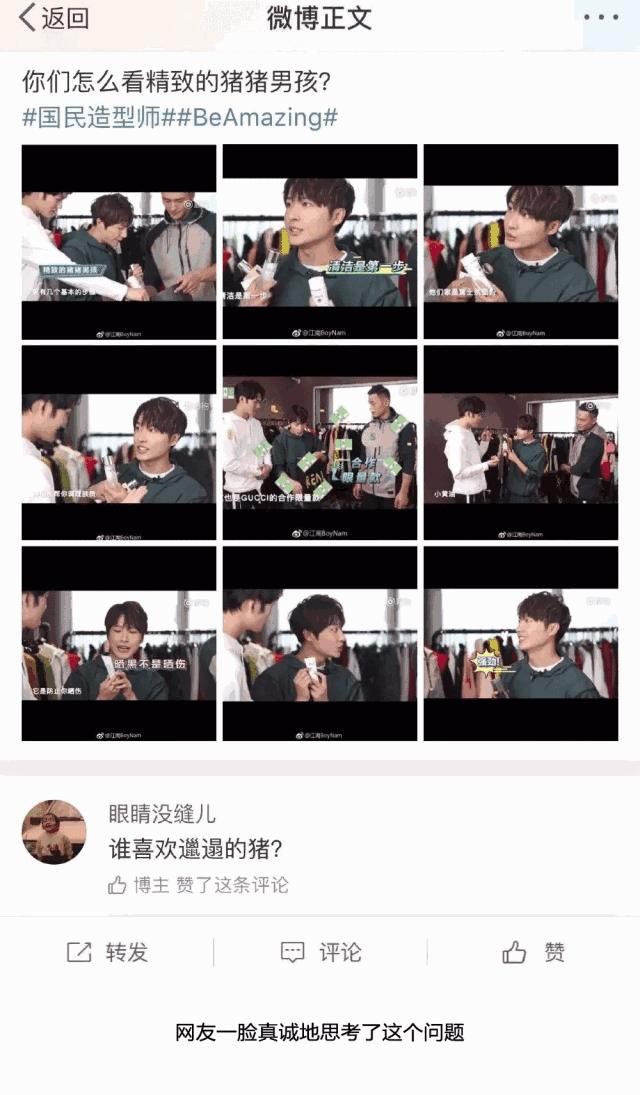Screen dimensions: 640x1095
Task: Like this post with 赞
Action: click(x=534, y=952)
